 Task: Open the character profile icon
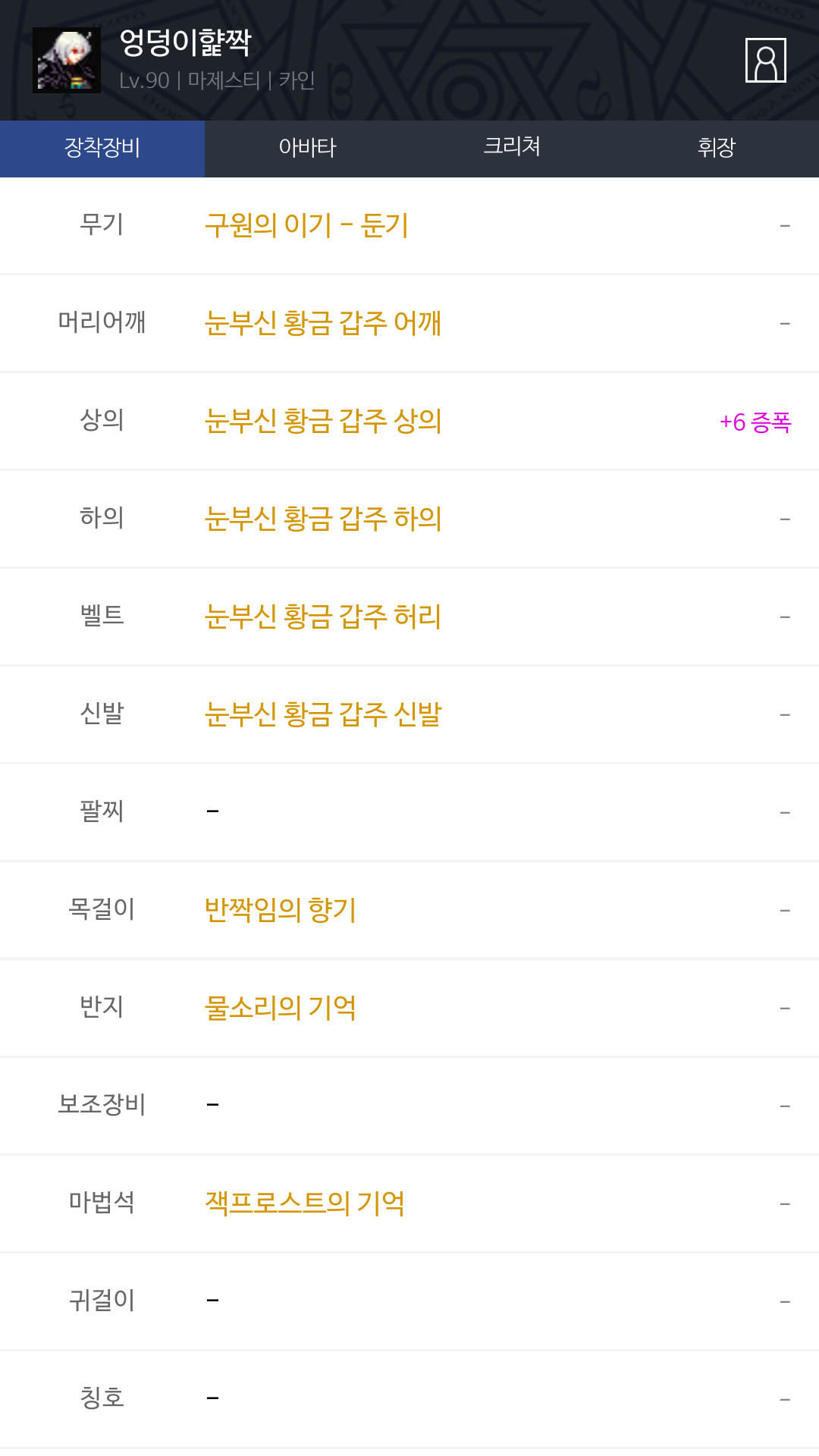coord(765,60)
